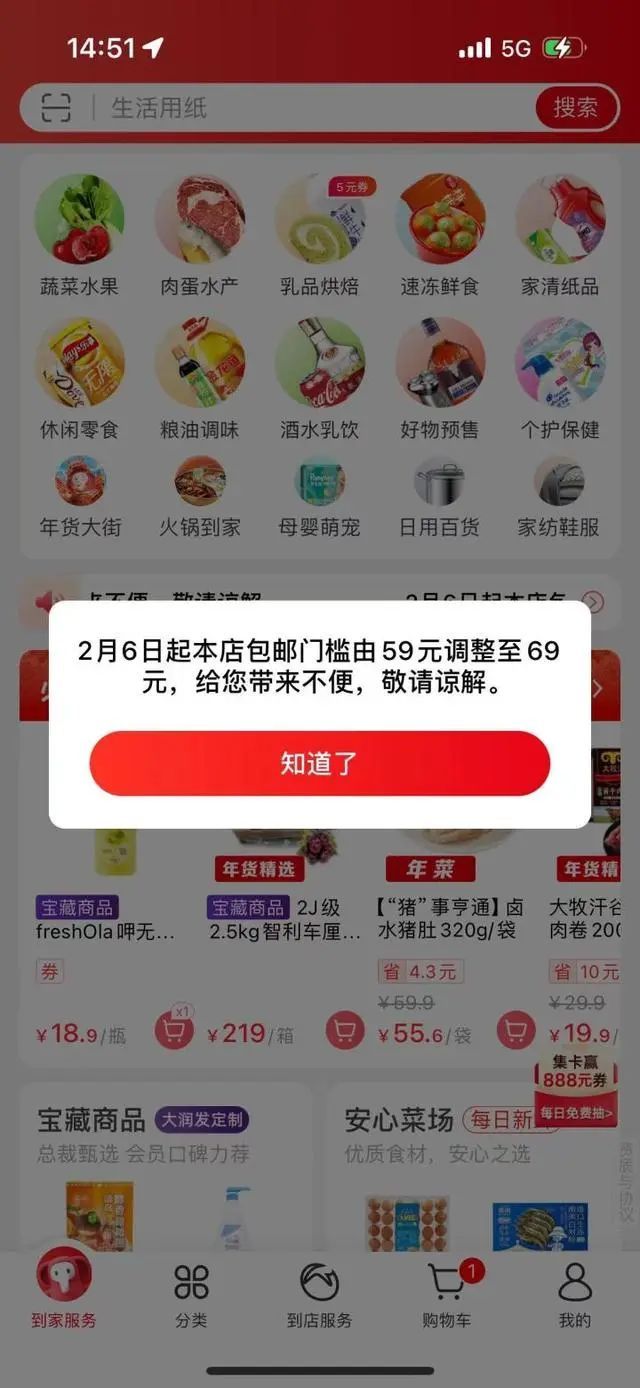This screenshot has width=640, height=1388.
Task: Go to the 我的 tab
Action: click(x=575, y=1295)
